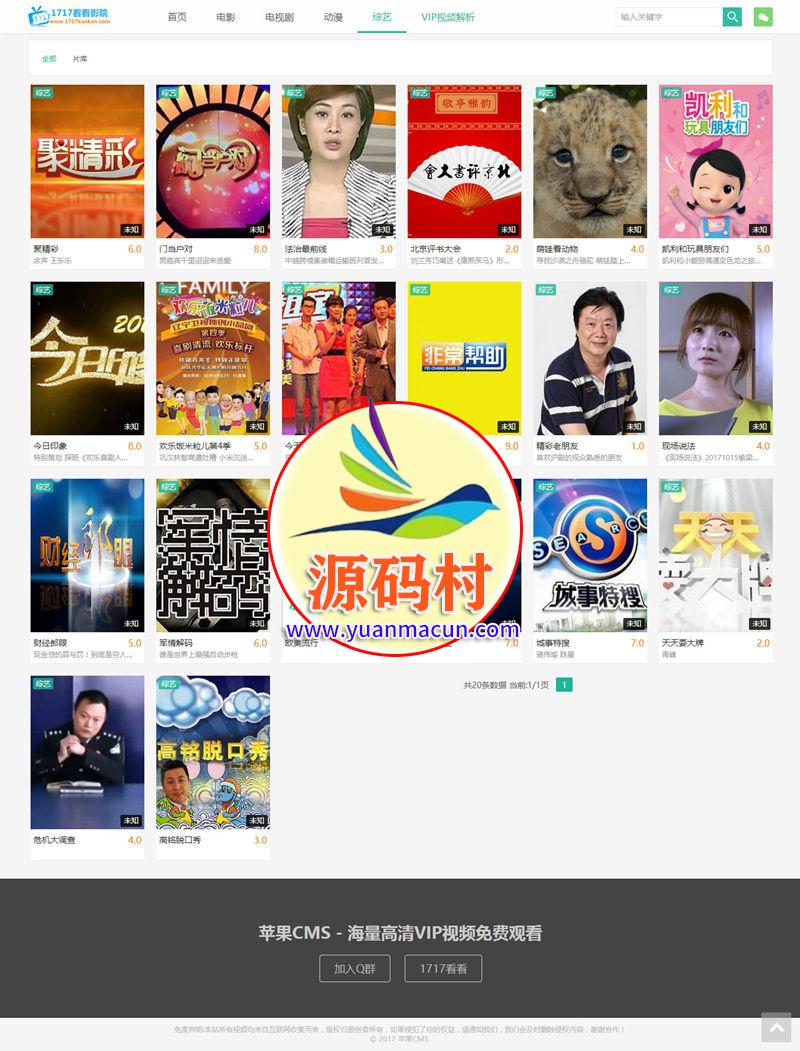
Task: Open the VIP视频解析 page
Action: pyautogui.click(x=447, y=17)
